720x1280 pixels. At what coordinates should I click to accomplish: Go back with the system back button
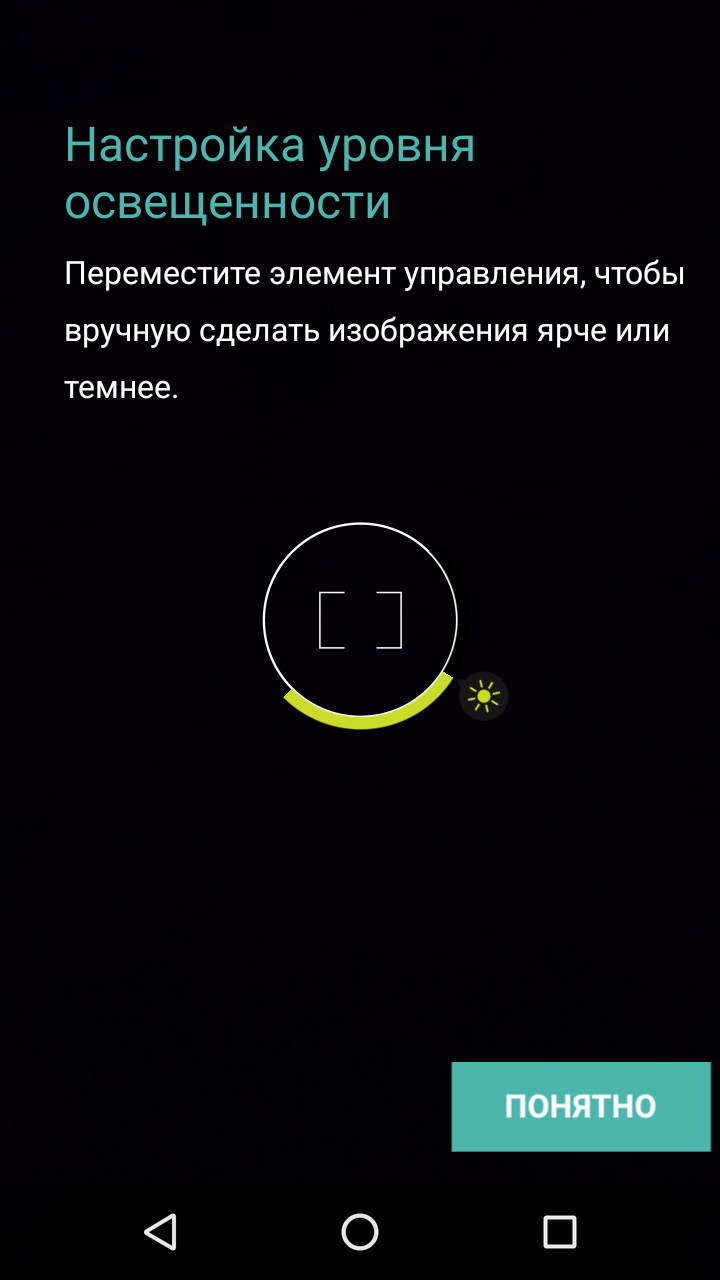[160, 1232]
